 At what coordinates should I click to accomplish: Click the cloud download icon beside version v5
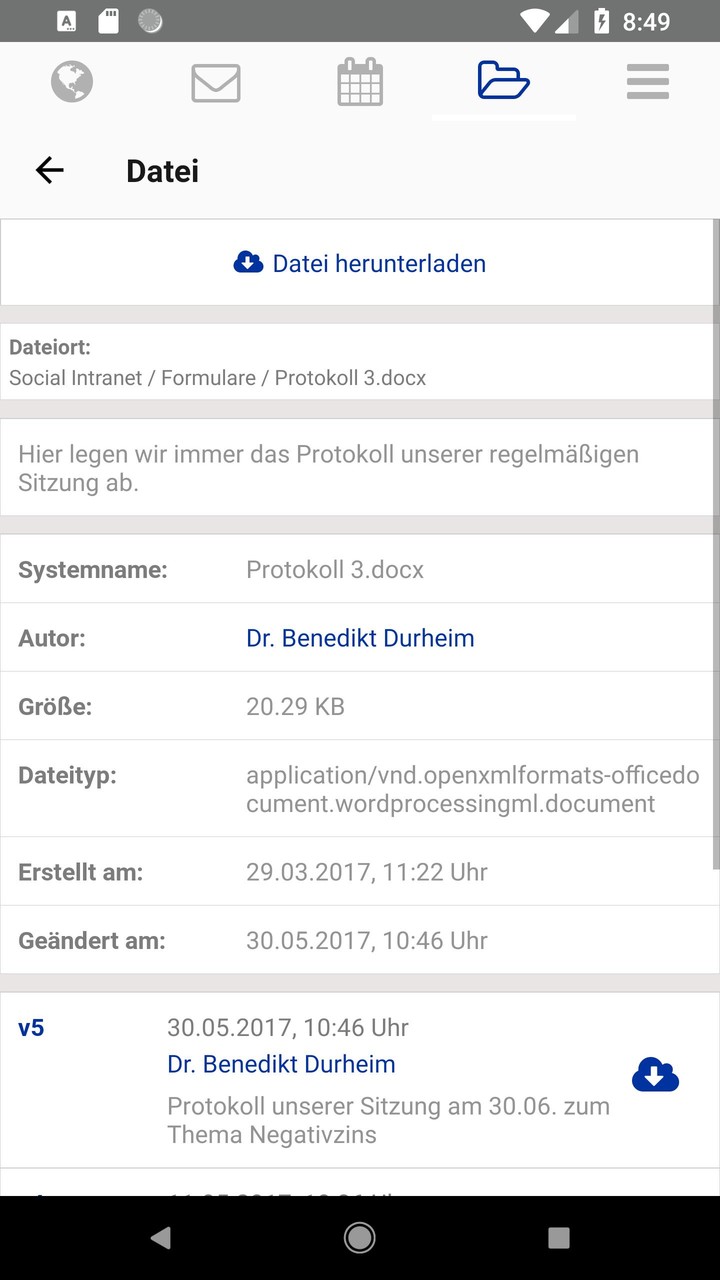tap(655, 1074)
